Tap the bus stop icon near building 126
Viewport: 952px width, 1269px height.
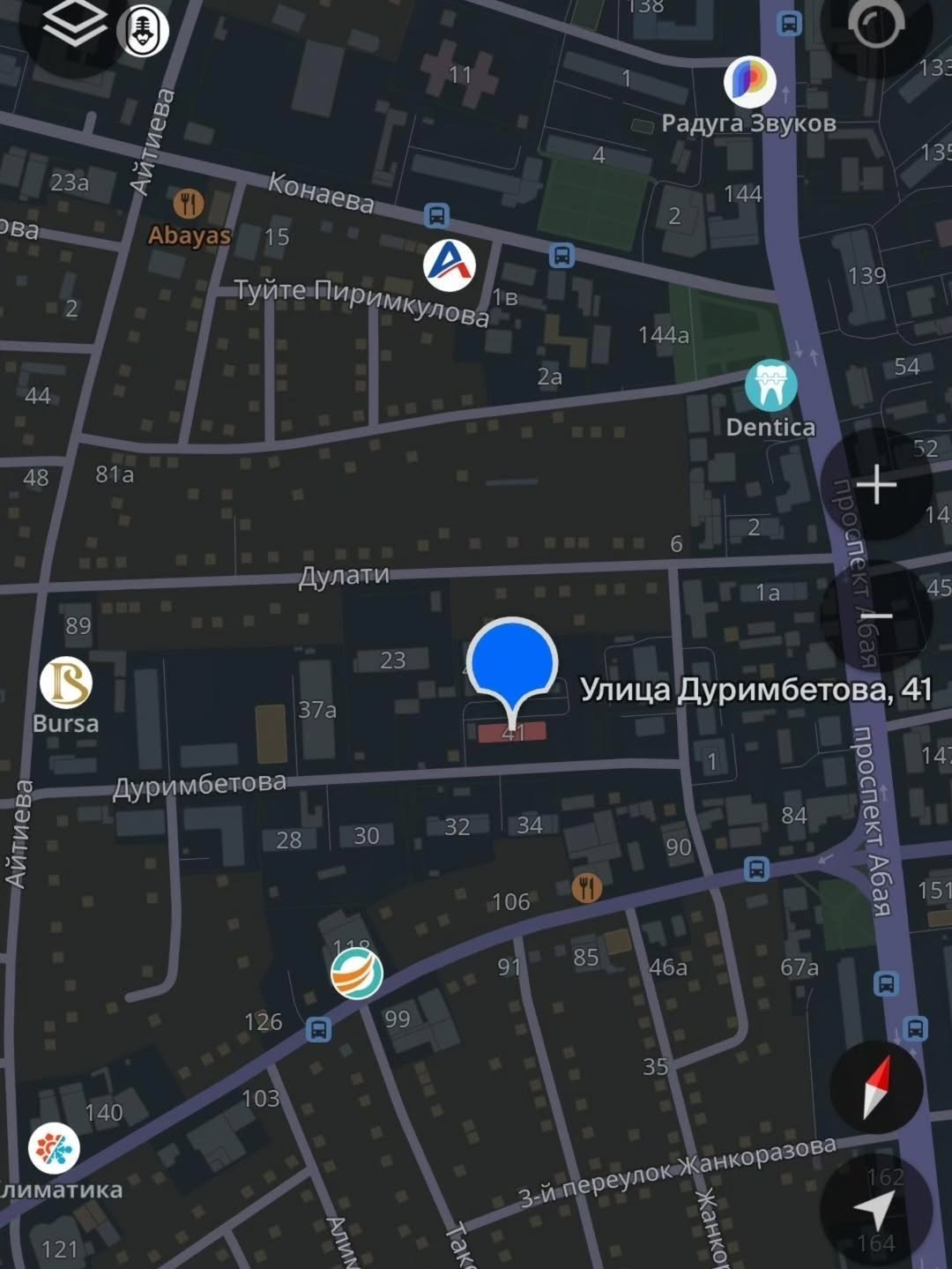[x=318, y=1029]
